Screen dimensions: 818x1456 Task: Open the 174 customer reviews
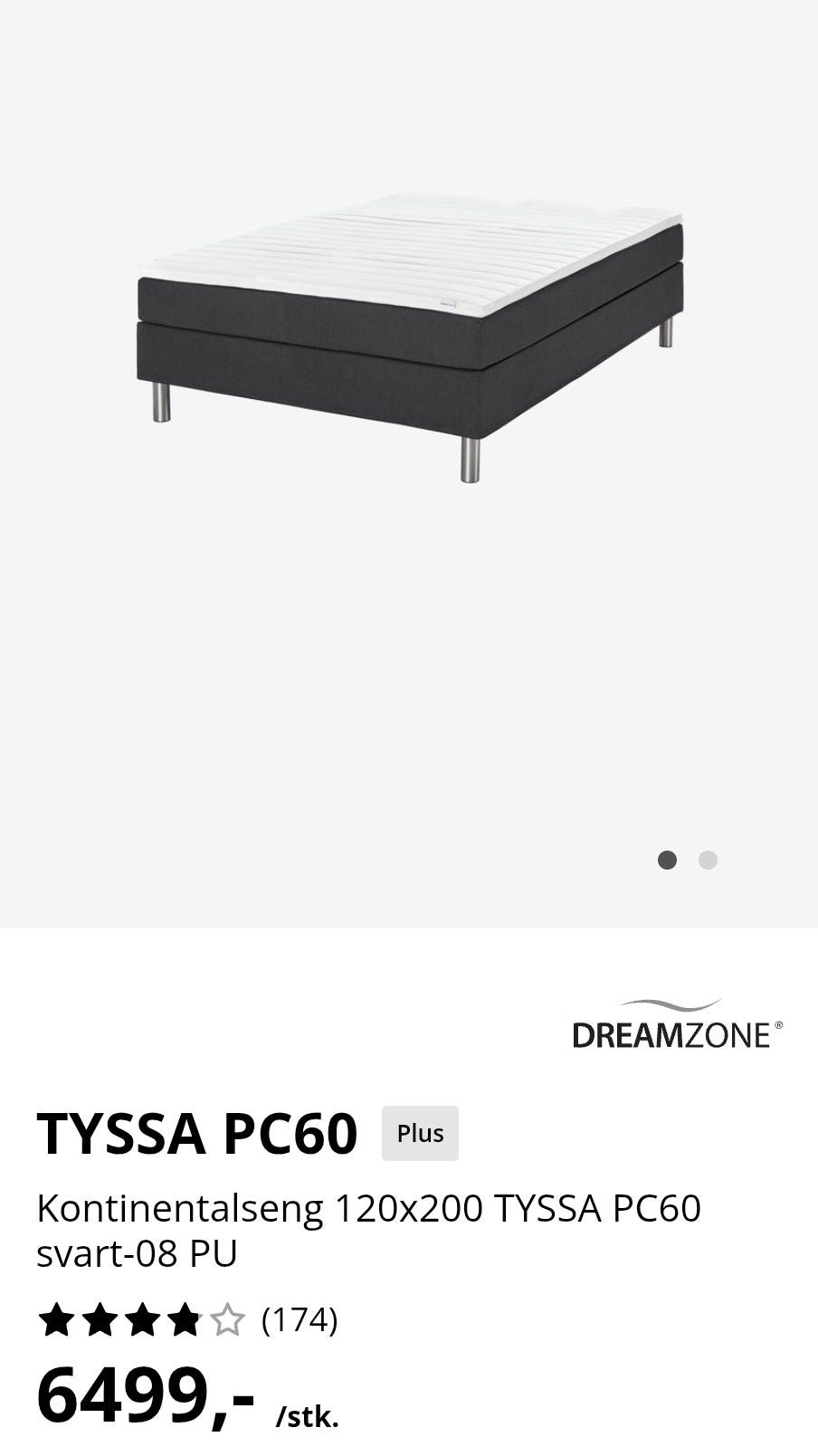tap(299, 1320)
